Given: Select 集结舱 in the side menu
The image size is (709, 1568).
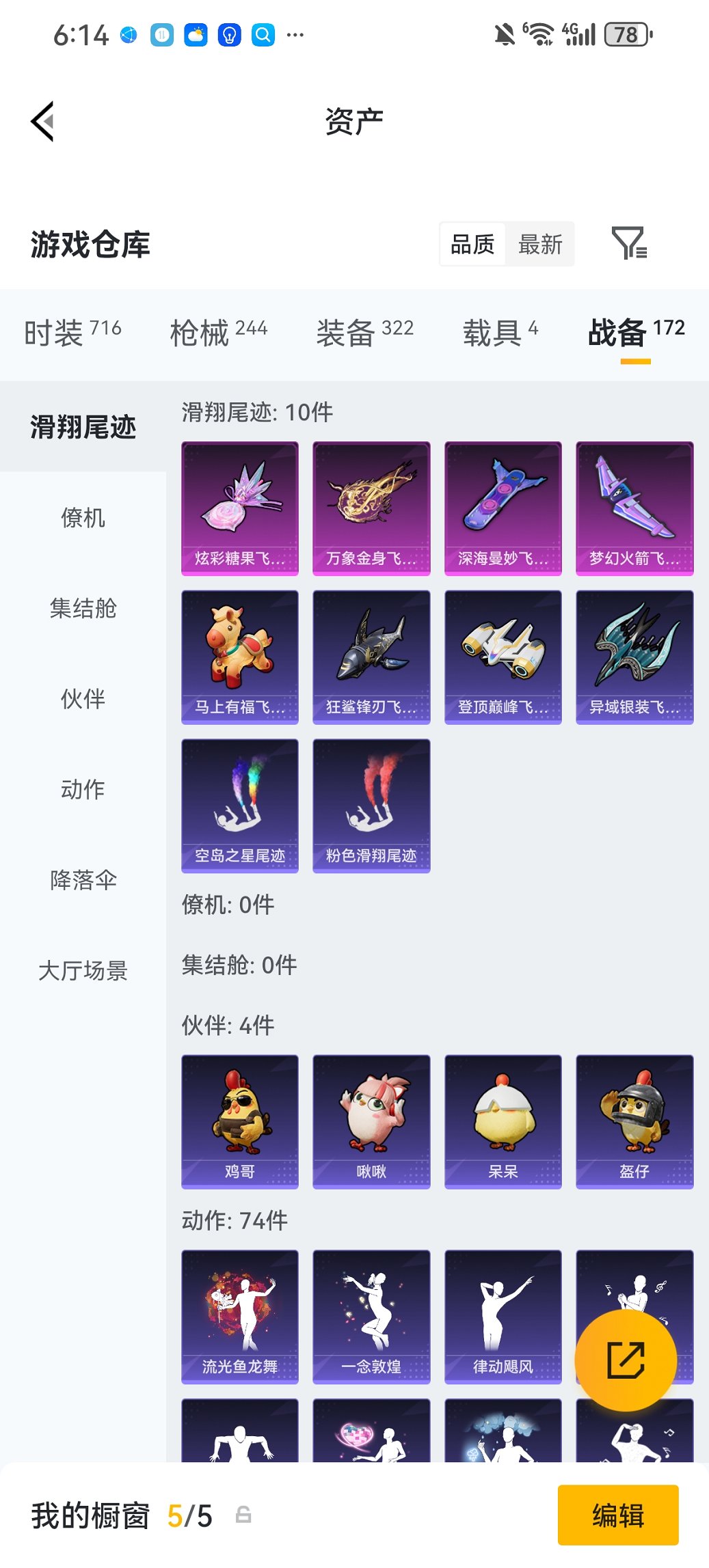Looking at the screenshot, I should 83,608.
